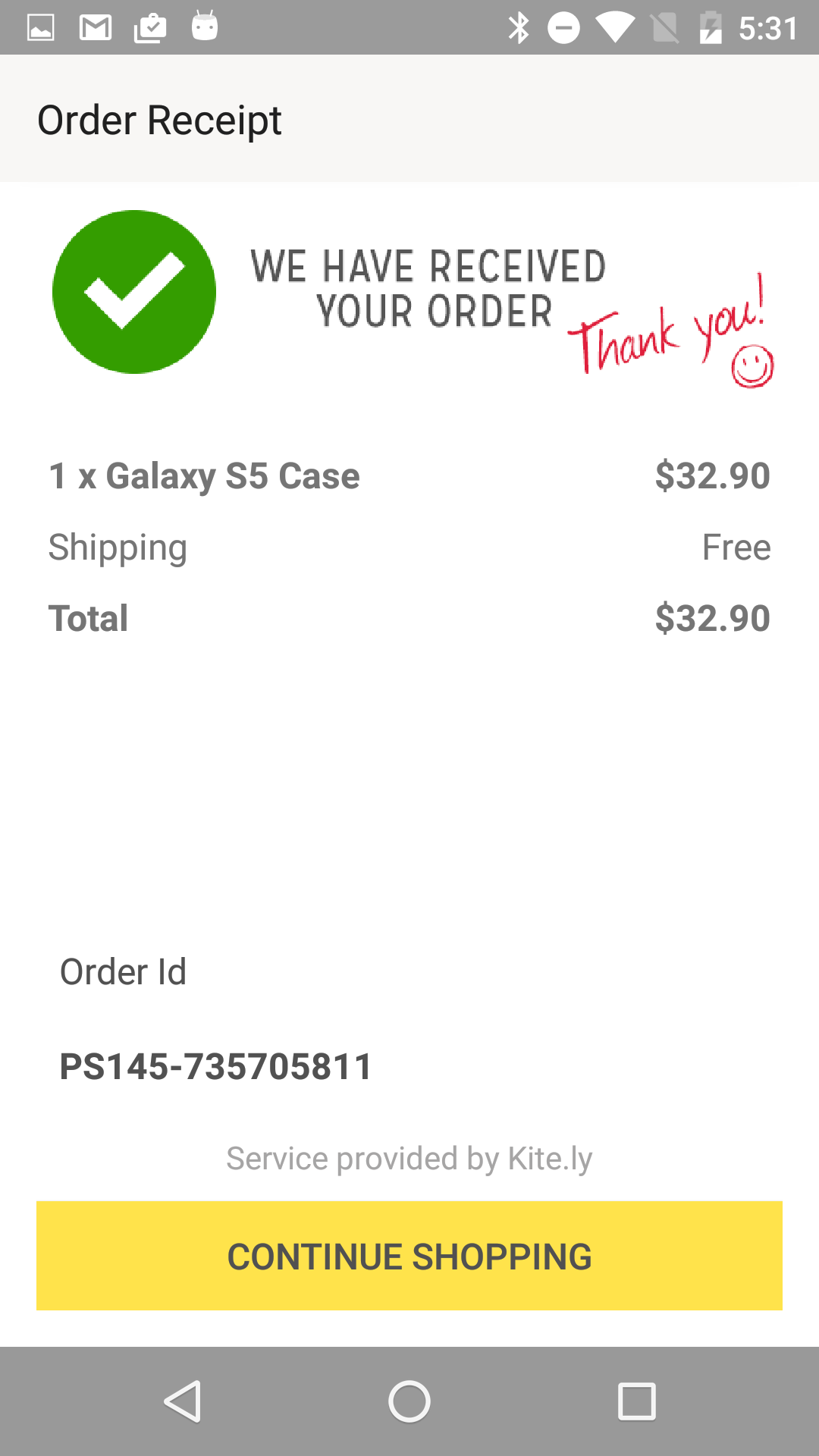Return to the home screen

point(409,1401)
